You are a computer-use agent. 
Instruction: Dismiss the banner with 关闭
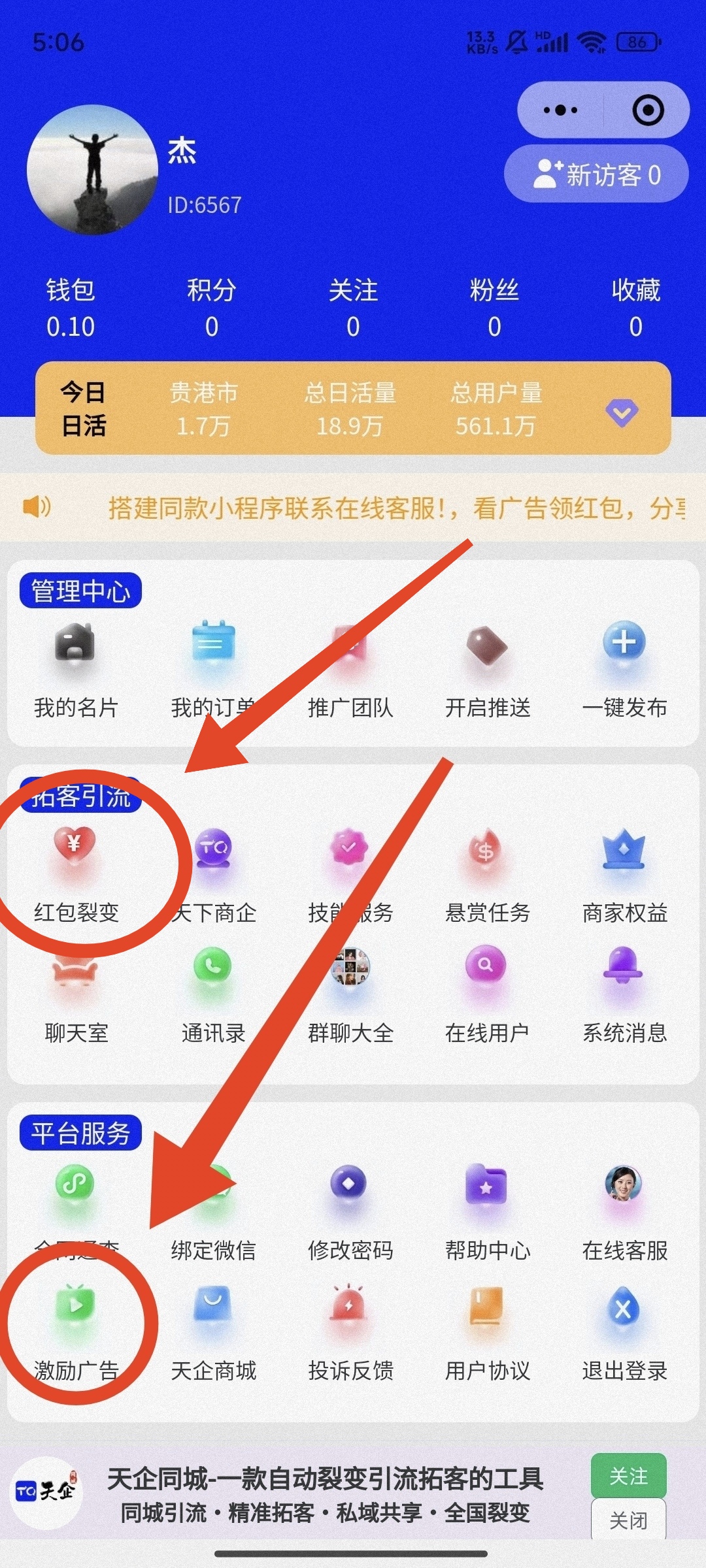629,1520
